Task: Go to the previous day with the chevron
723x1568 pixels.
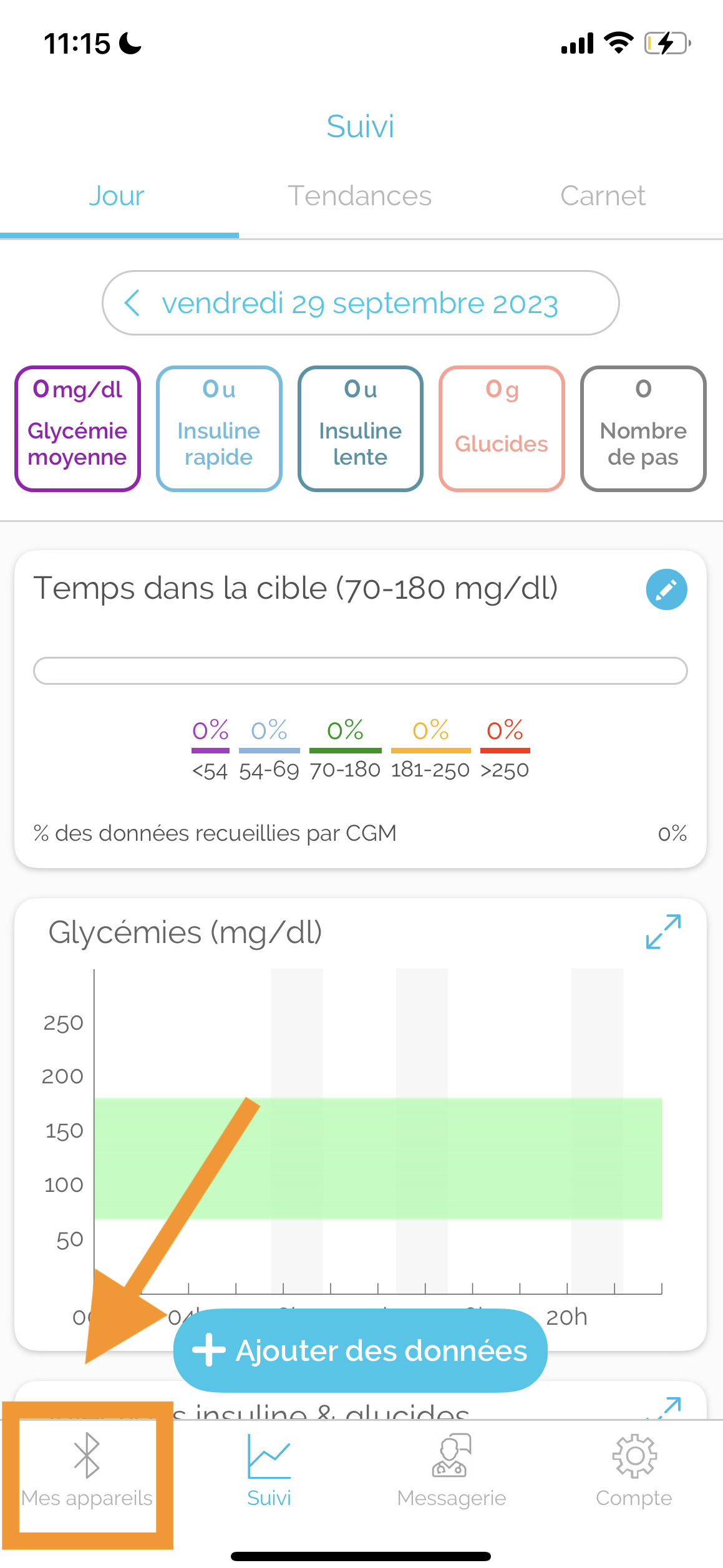Action: click(x=132, y=303)
